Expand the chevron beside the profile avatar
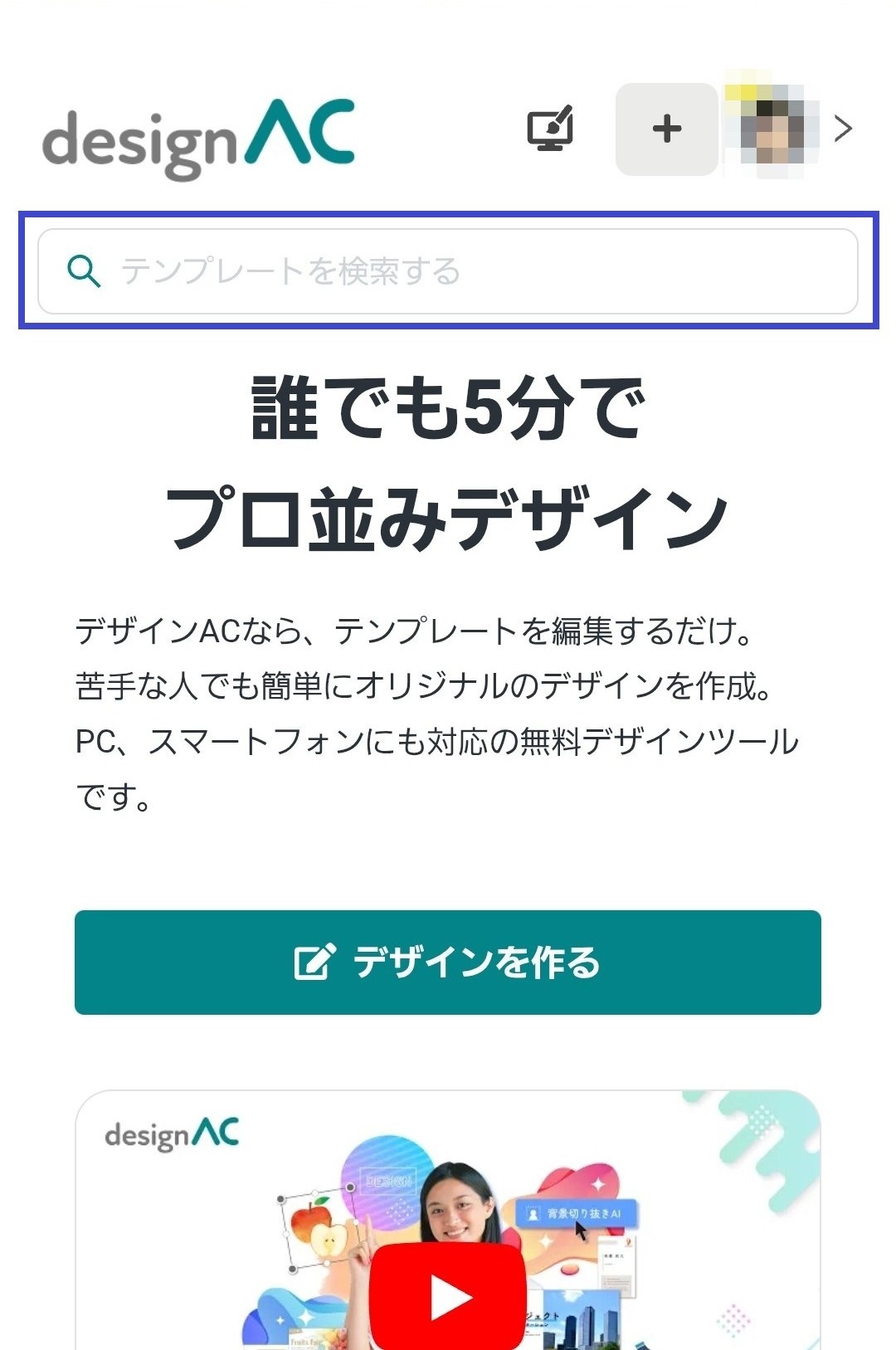896x1350 pixels. tap(844, 129)
